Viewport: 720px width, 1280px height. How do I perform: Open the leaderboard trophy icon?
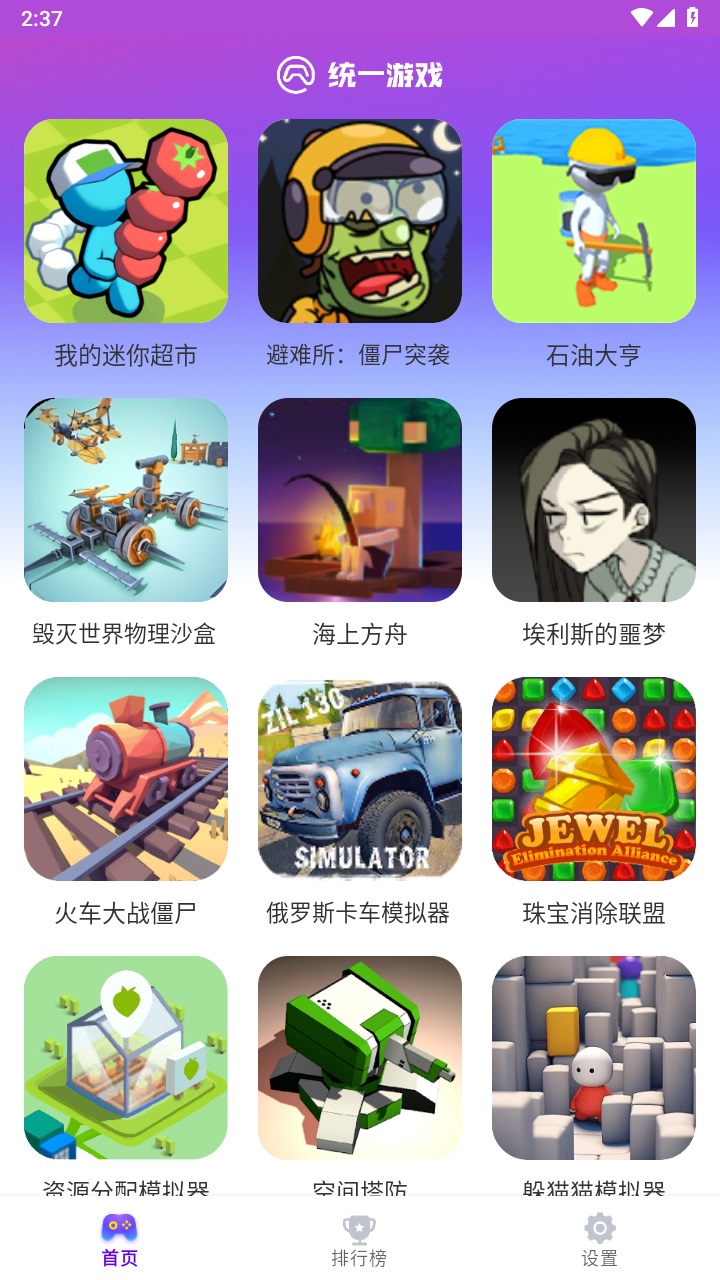point(359,1226)
